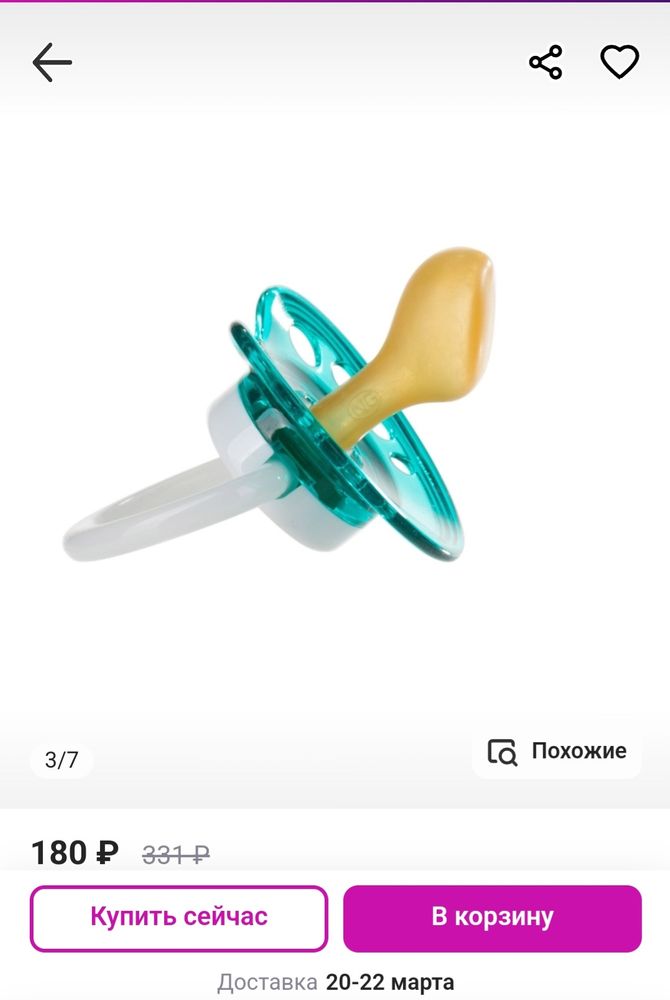Screen dimensions: 670x1000
Task: Tap Купить сейчас to buy now
Action: click(179, 918)
